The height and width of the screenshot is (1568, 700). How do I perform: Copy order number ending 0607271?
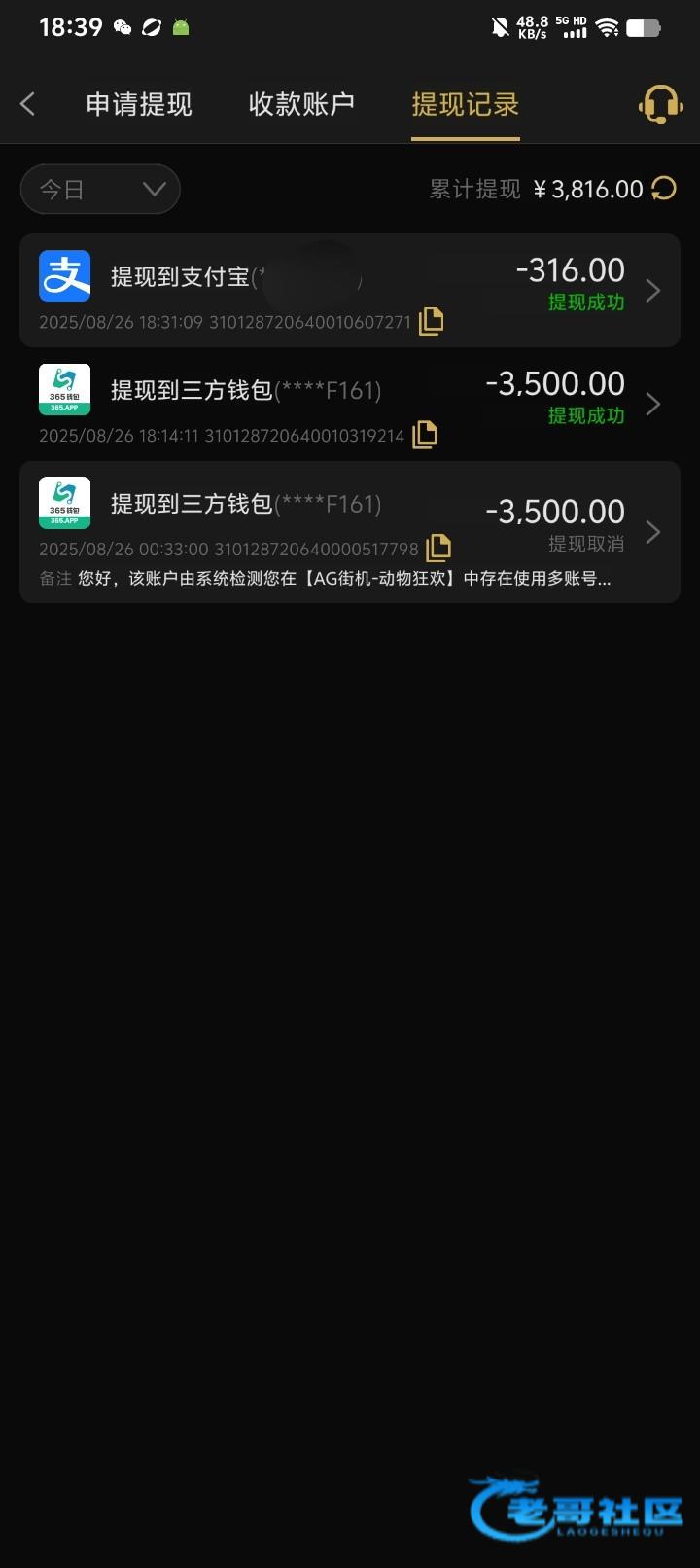coord(431,321)
